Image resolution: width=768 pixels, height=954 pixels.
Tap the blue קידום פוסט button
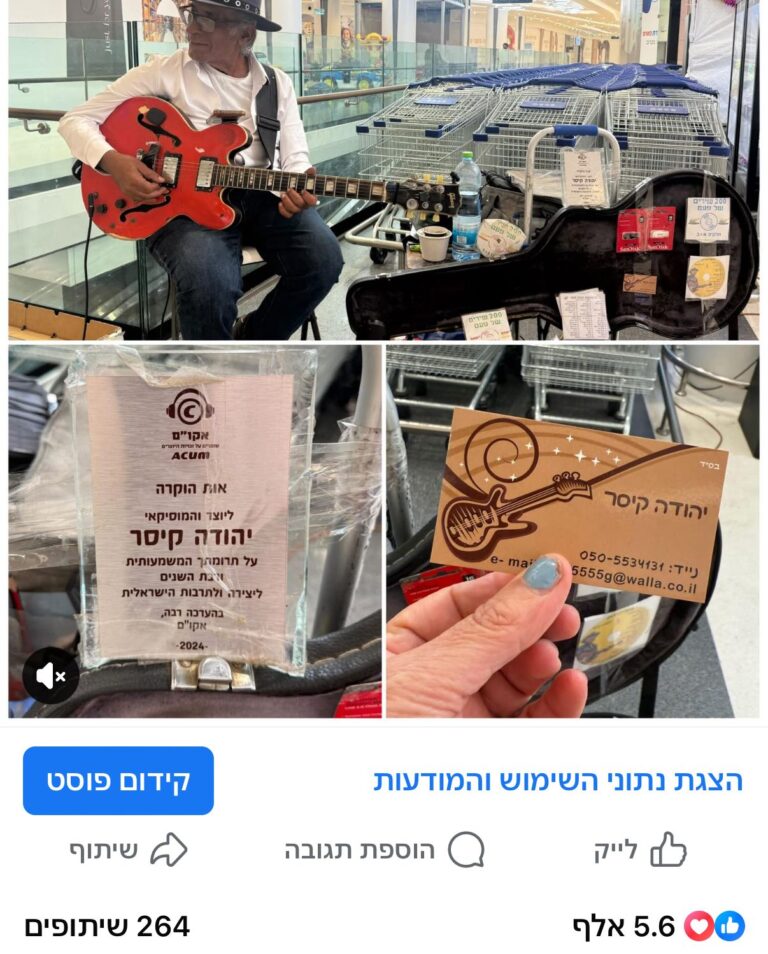[118, 781]
